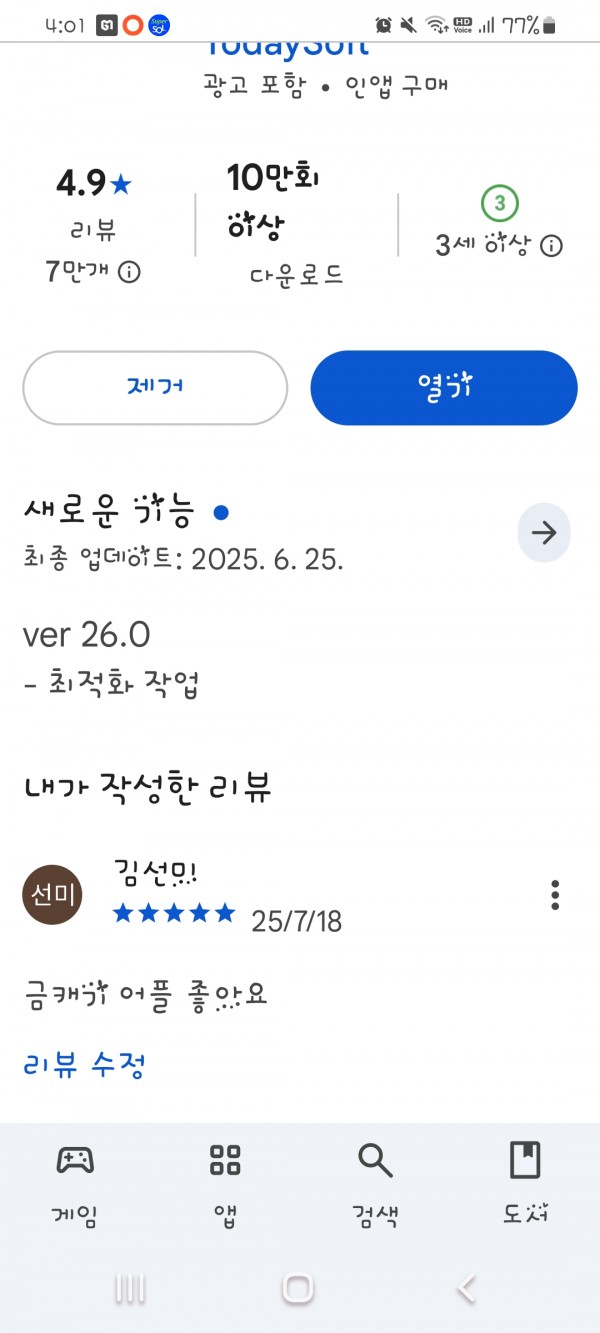This screenshot has height=1333, width=600.
Task: Go back using the system back button
Action: pos(467,1289)
